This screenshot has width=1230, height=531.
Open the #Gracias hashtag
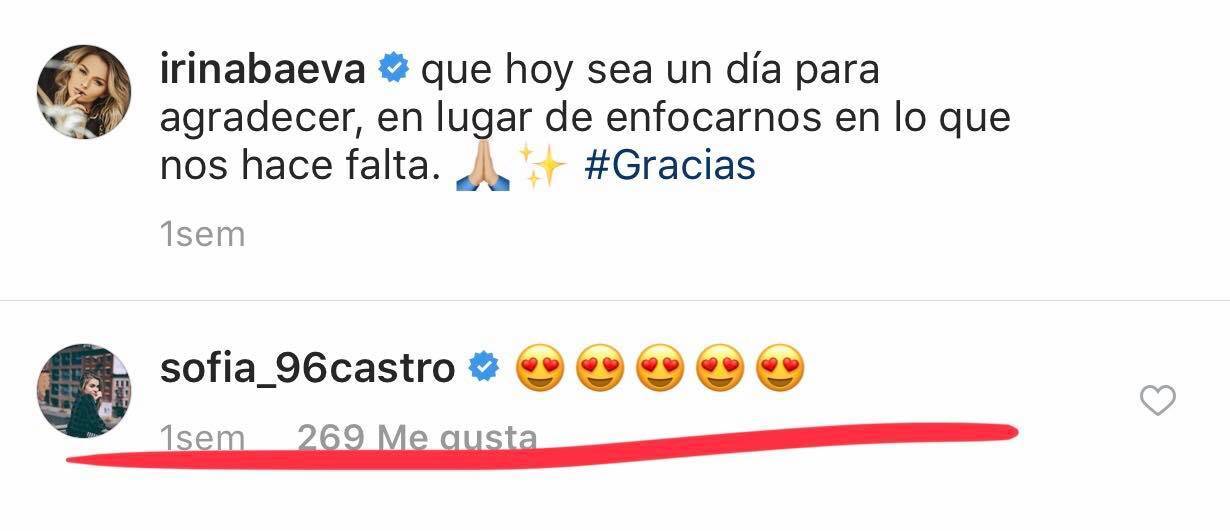(x=669, y=166)
